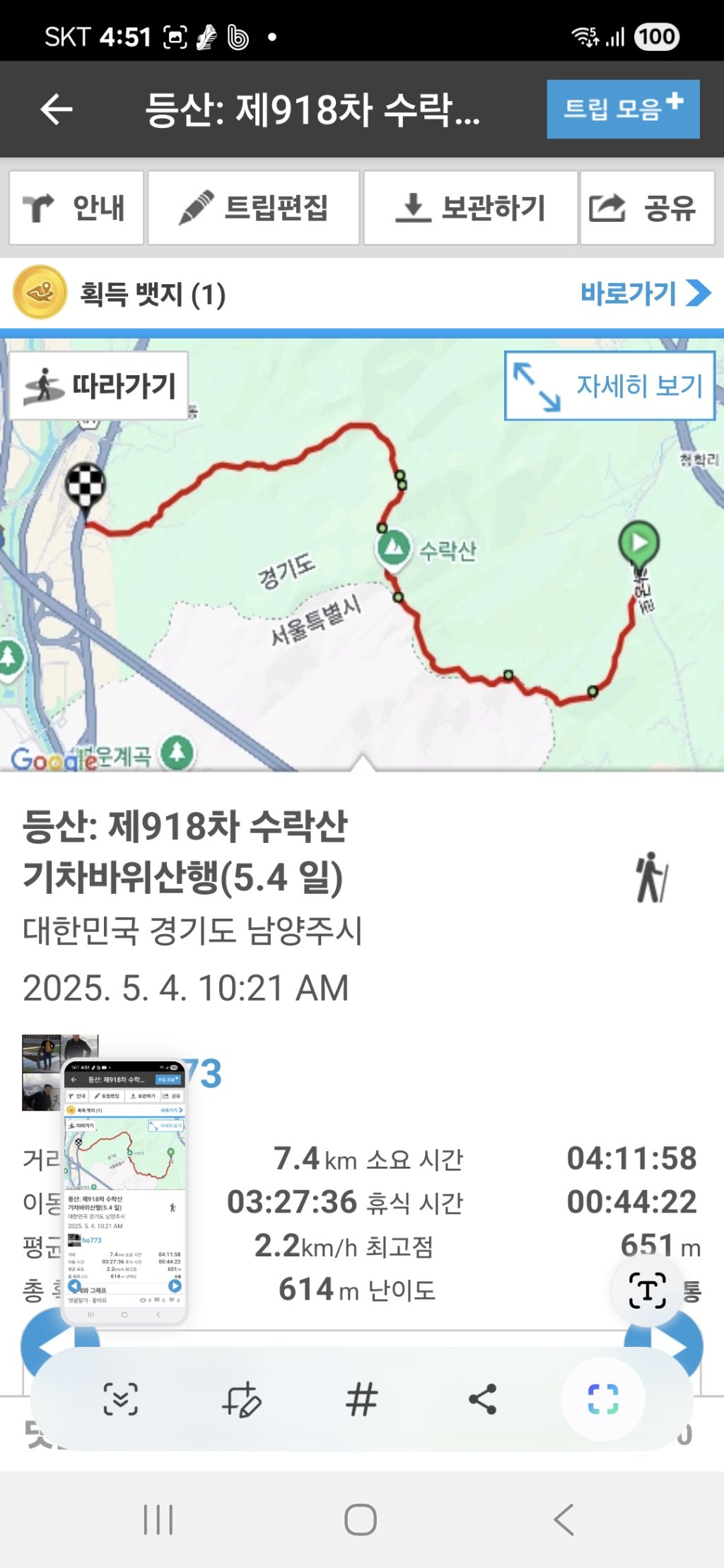Extract text with the T icon
This screenshot has height=1568, width=724.
click(x=647, y=1291)
